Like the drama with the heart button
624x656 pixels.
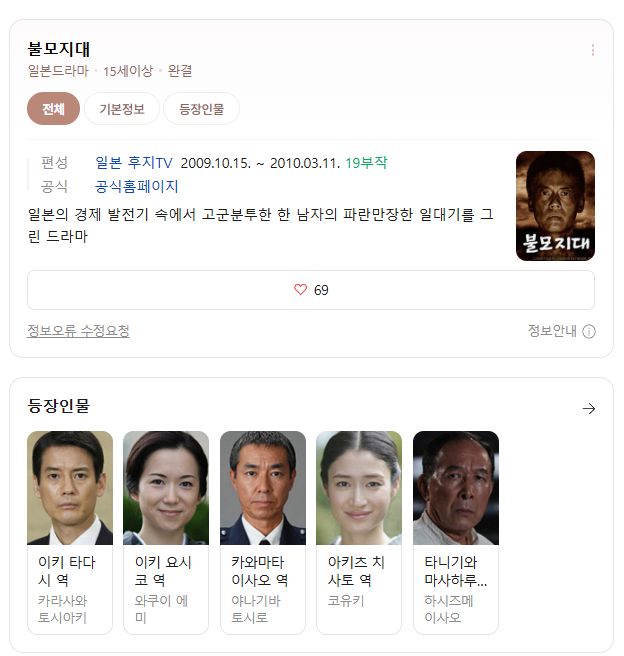tap(311, 290)
